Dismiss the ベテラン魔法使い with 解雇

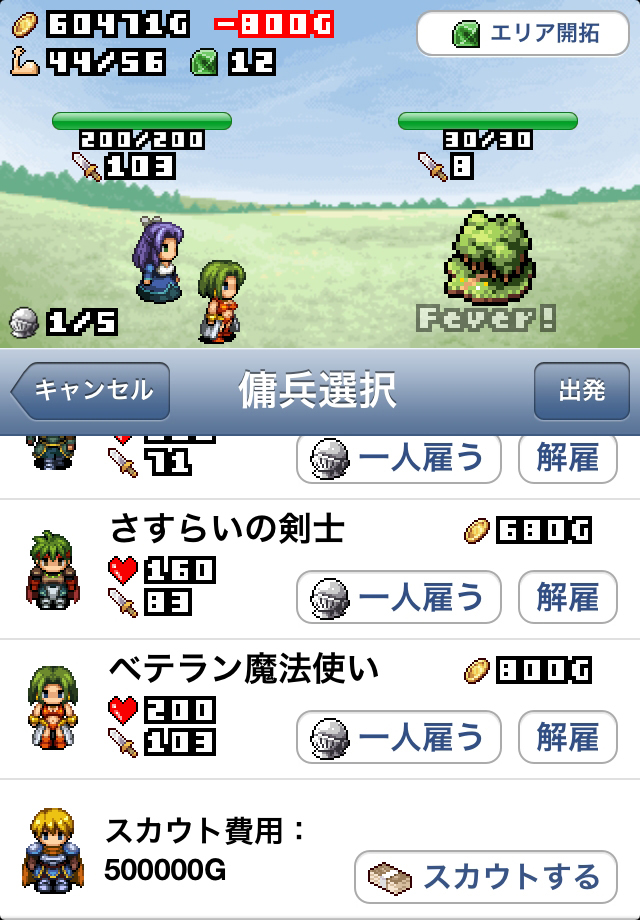point(567,737)
